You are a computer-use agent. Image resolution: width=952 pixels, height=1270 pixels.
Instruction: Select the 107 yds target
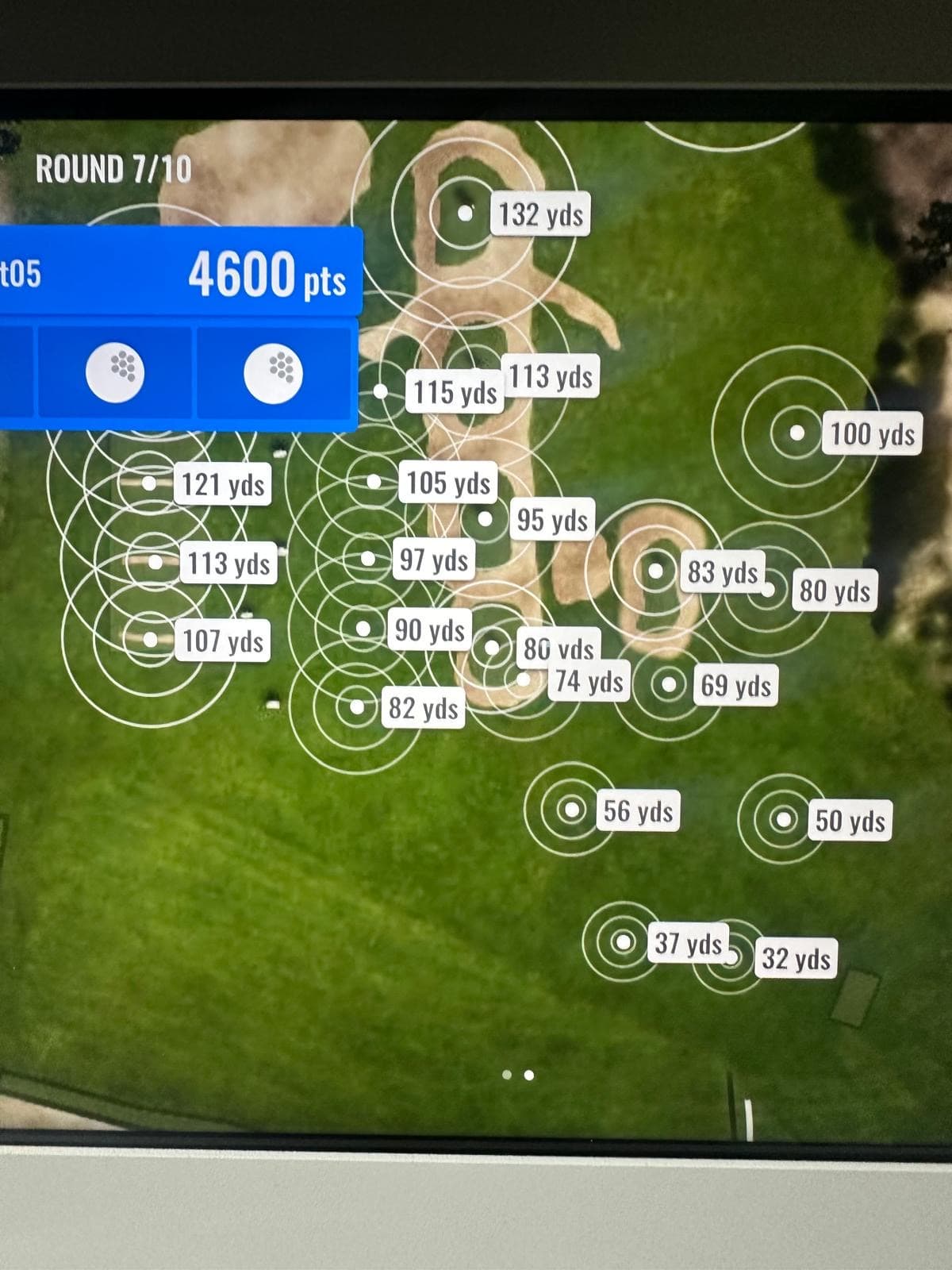point(151,640)
